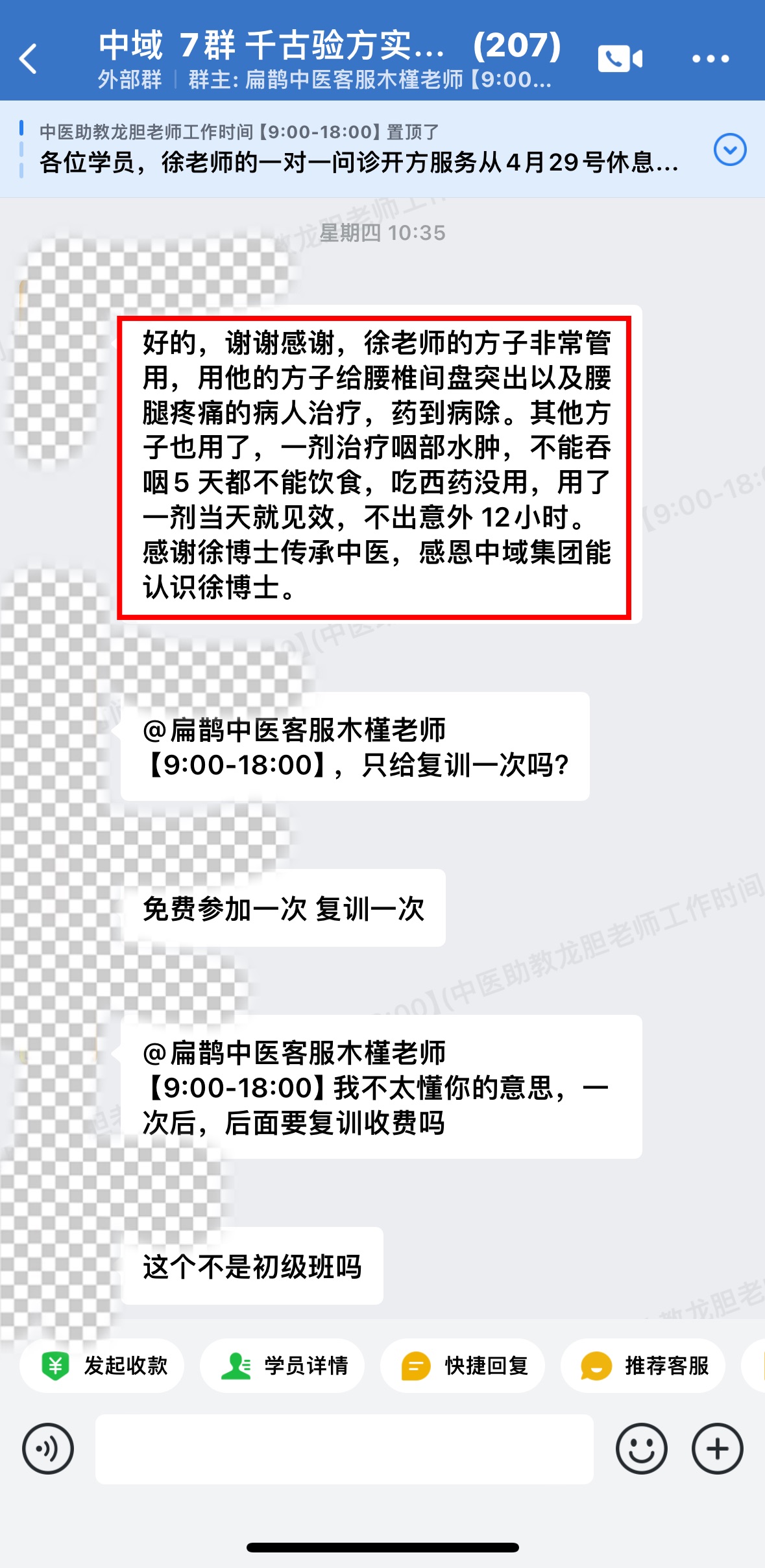The width and height of the screenshot is (765, 1568).
Task: Open the emoji picker
Action: (x=641, y=1449)
